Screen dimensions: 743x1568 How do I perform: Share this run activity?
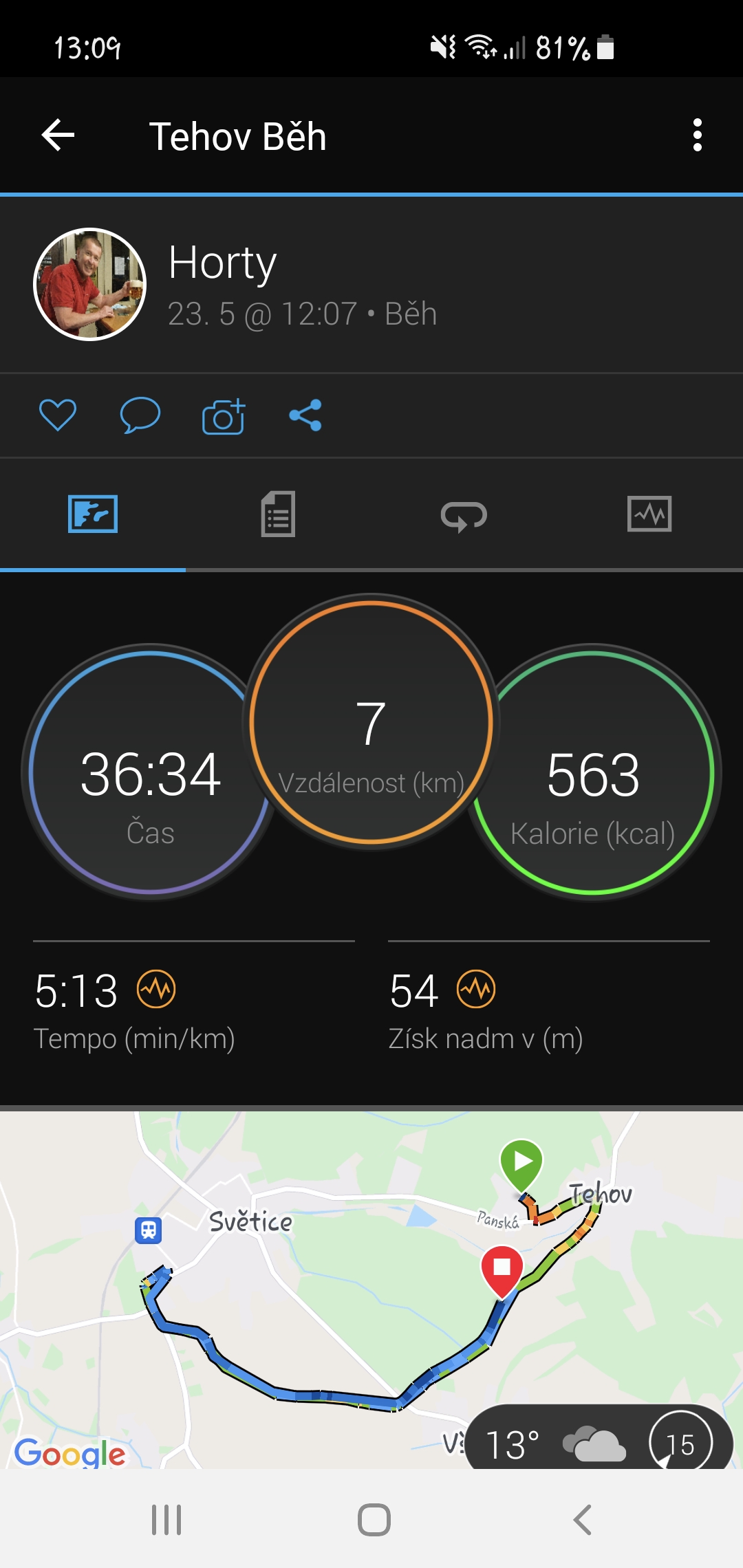[x=305, y=415]
